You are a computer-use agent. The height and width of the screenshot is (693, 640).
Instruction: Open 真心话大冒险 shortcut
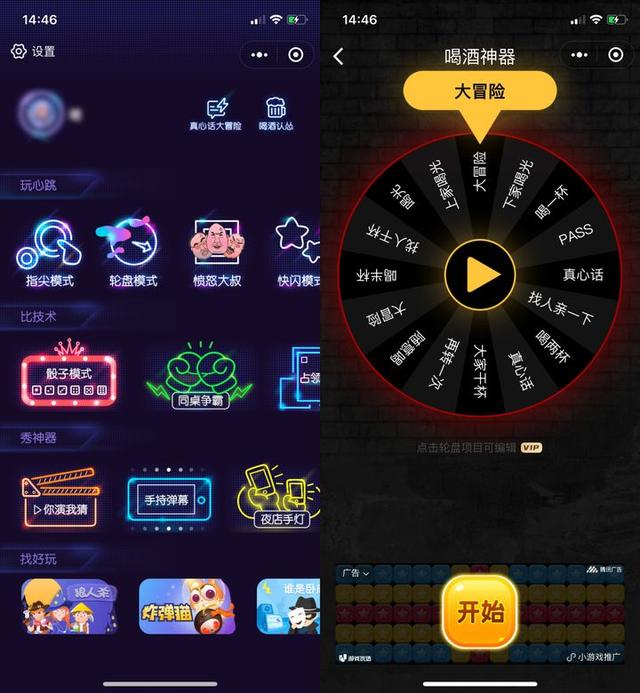click(x=216, y=115)
